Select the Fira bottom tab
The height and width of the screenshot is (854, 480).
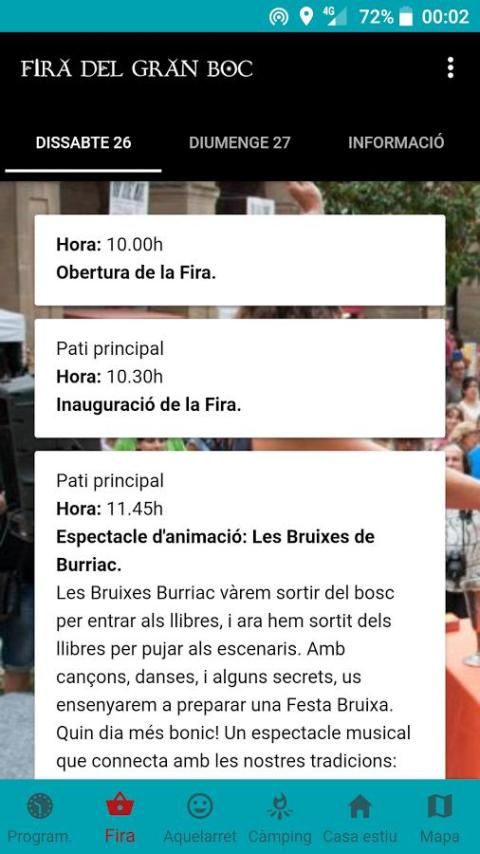point(120,817)
